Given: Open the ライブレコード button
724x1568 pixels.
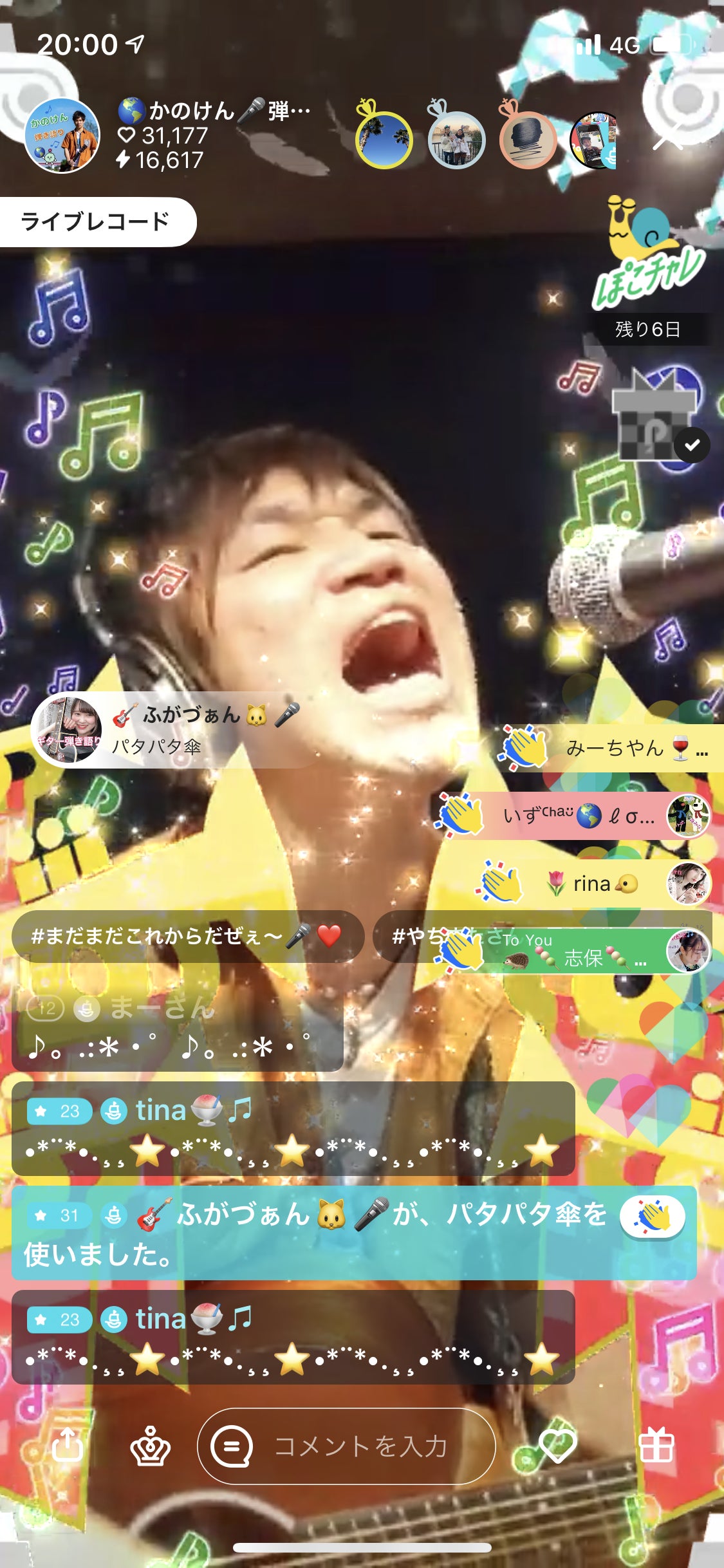Looking at the screenshot, I should pos(95,222).
